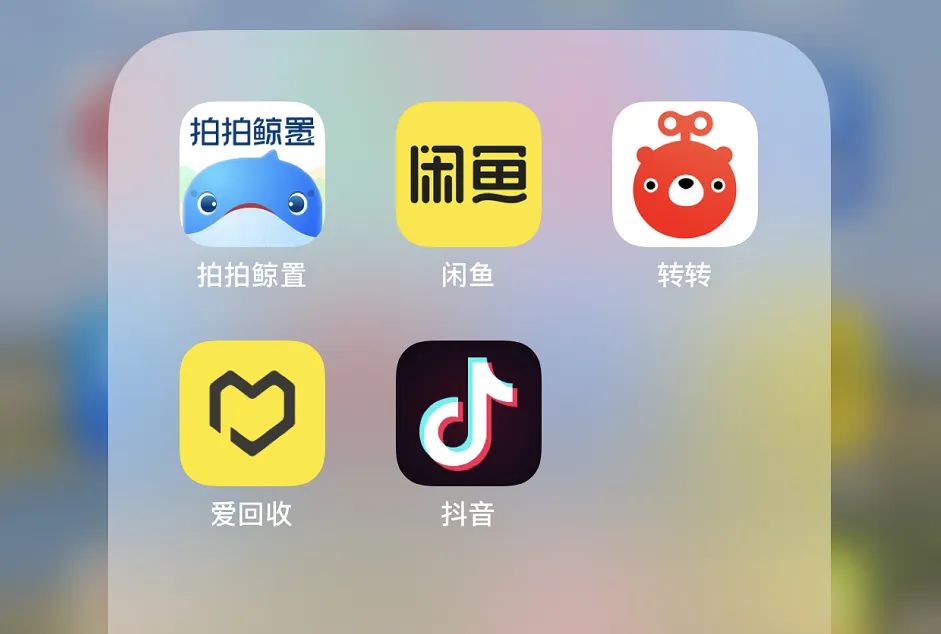Launch the 闲鱼 app
Image resolution: width=941 pixels, height=634 pixels.
pyautogui.click(x=468, y=174)
